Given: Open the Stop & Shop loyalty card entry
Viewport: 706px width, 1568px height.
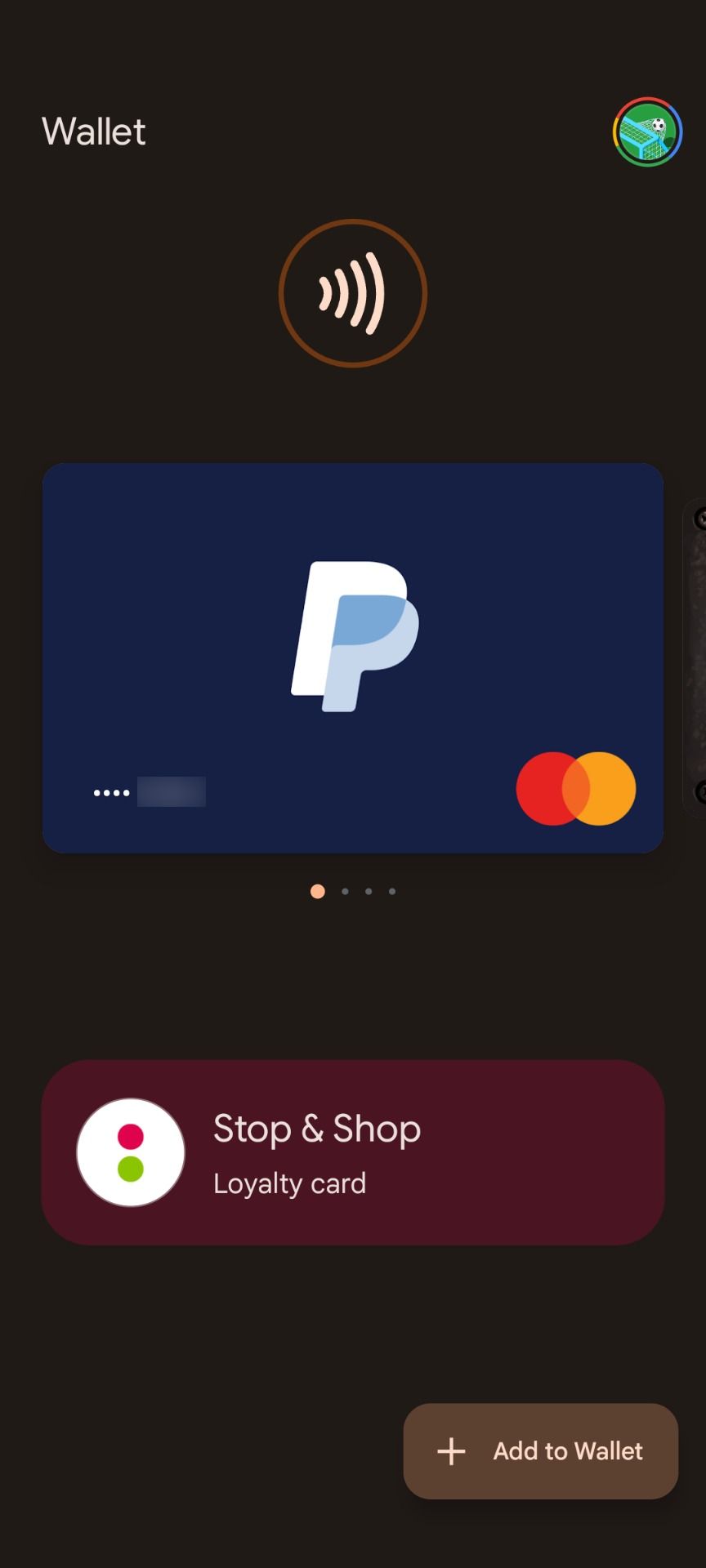Looking at the screenshot, I should coord(353,1151).
